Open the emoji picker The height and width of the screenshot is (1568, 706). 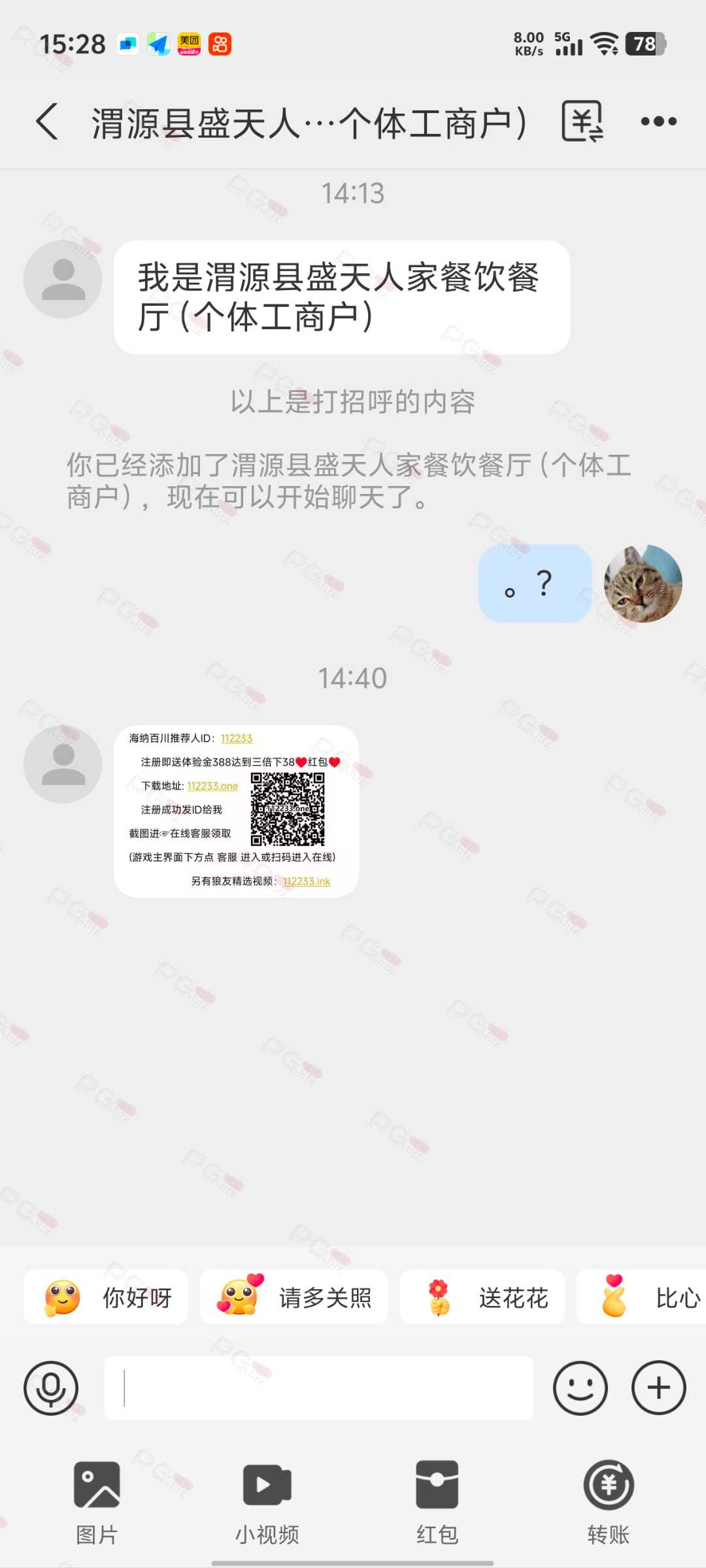(x=580, y=1388)
